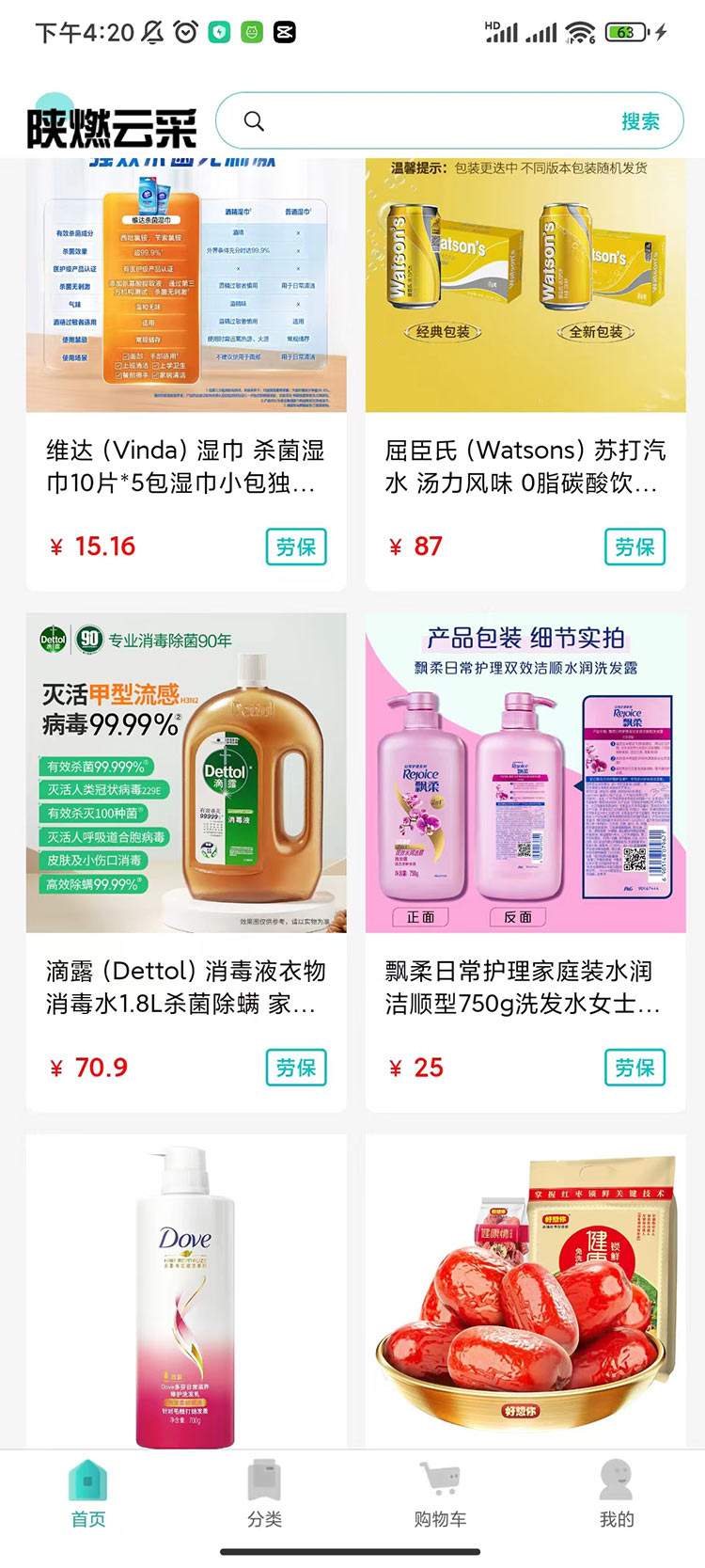Click the magnifier icon in the search bar
705x1568 pixels.
pos(254,120)
